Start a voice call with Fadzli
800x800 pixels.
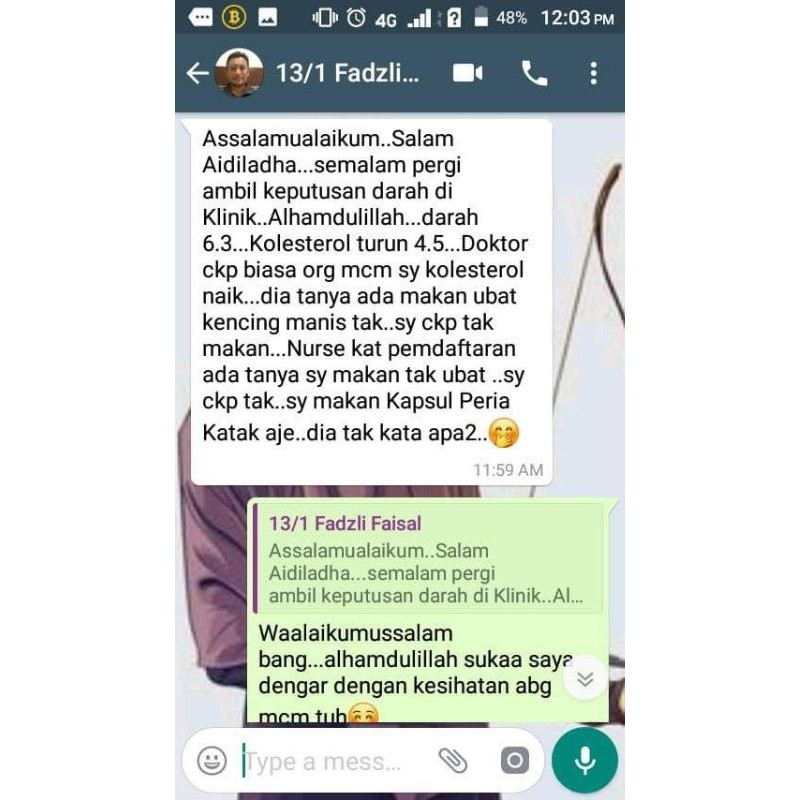pos(534,73)
